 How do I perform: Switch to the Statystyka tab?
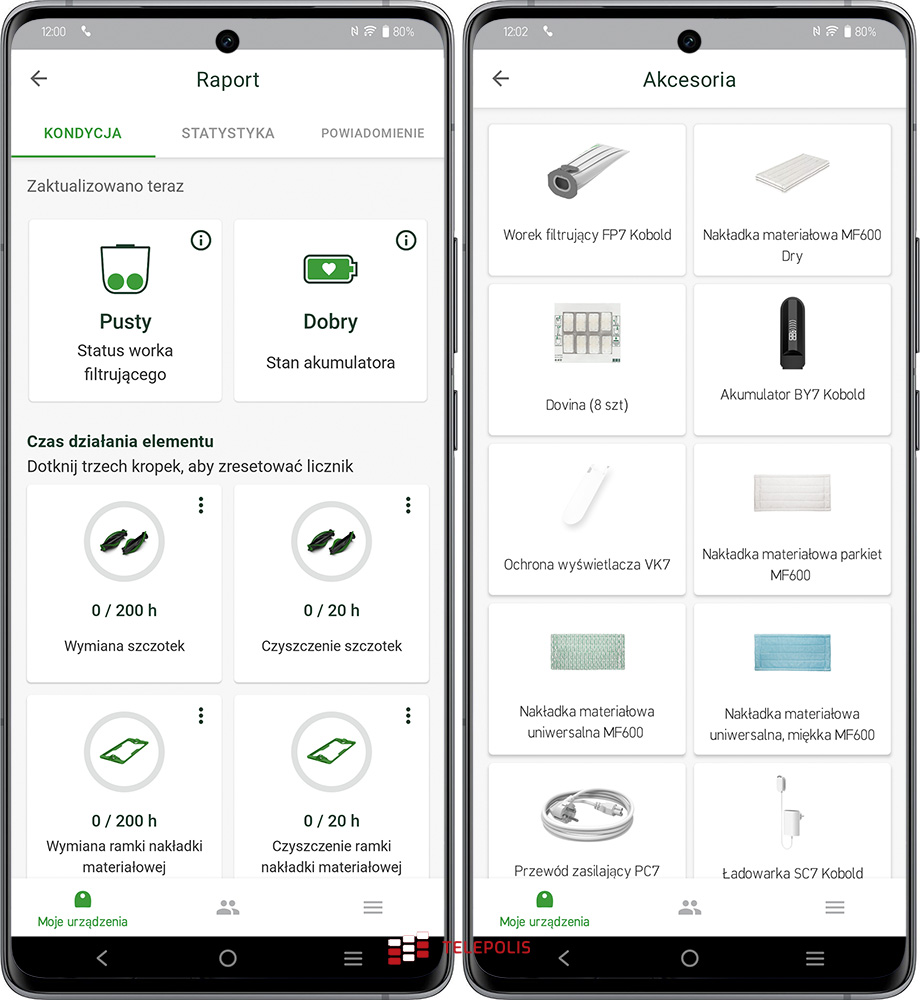coord(228,133)
